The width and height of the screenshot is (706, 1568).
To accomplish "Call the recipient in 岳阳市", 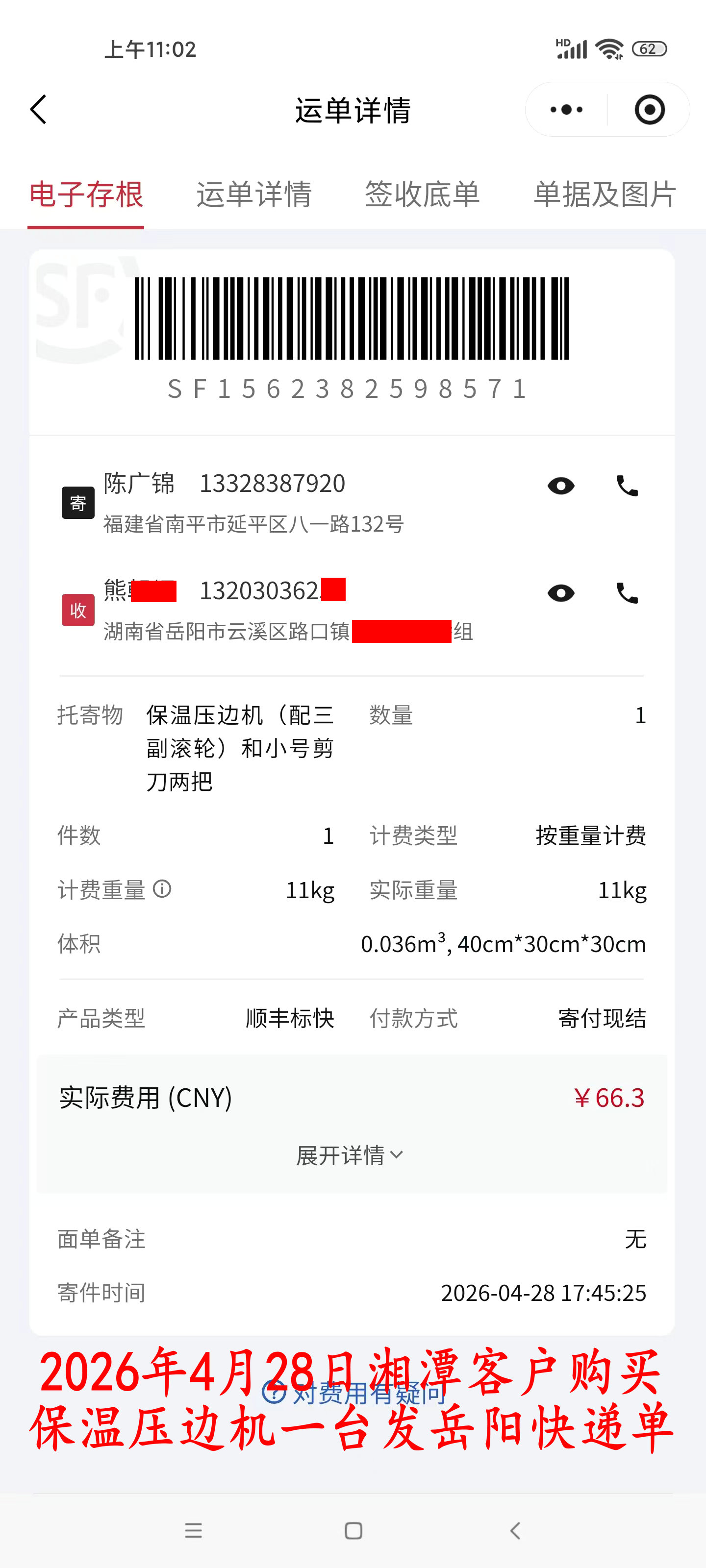I will 628,593.
